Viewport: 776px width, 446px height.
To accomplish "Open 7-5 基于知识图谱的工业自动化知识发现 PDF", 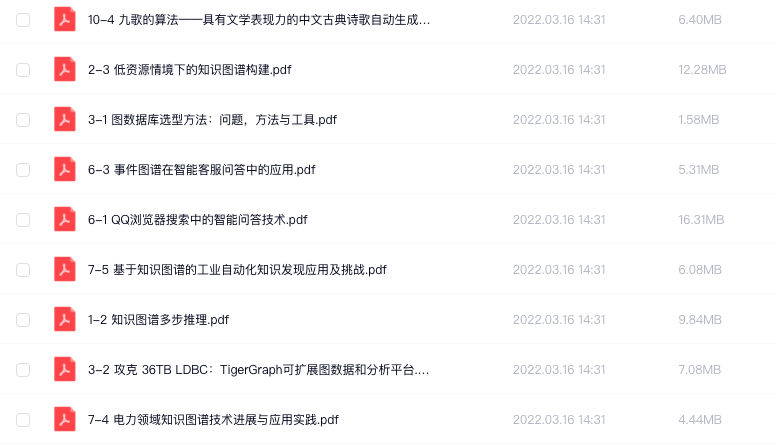I will coord(237,269).
